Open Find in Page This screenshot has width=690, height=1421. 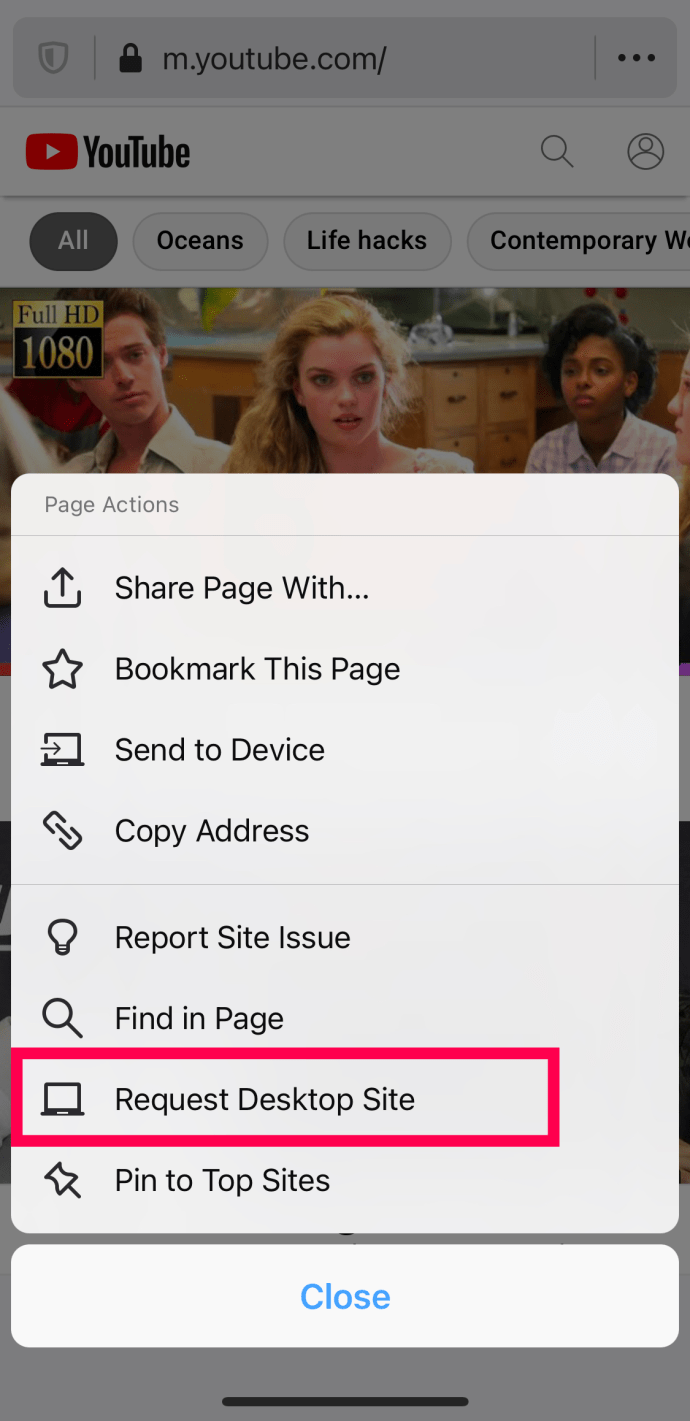tap(199, 1019)
